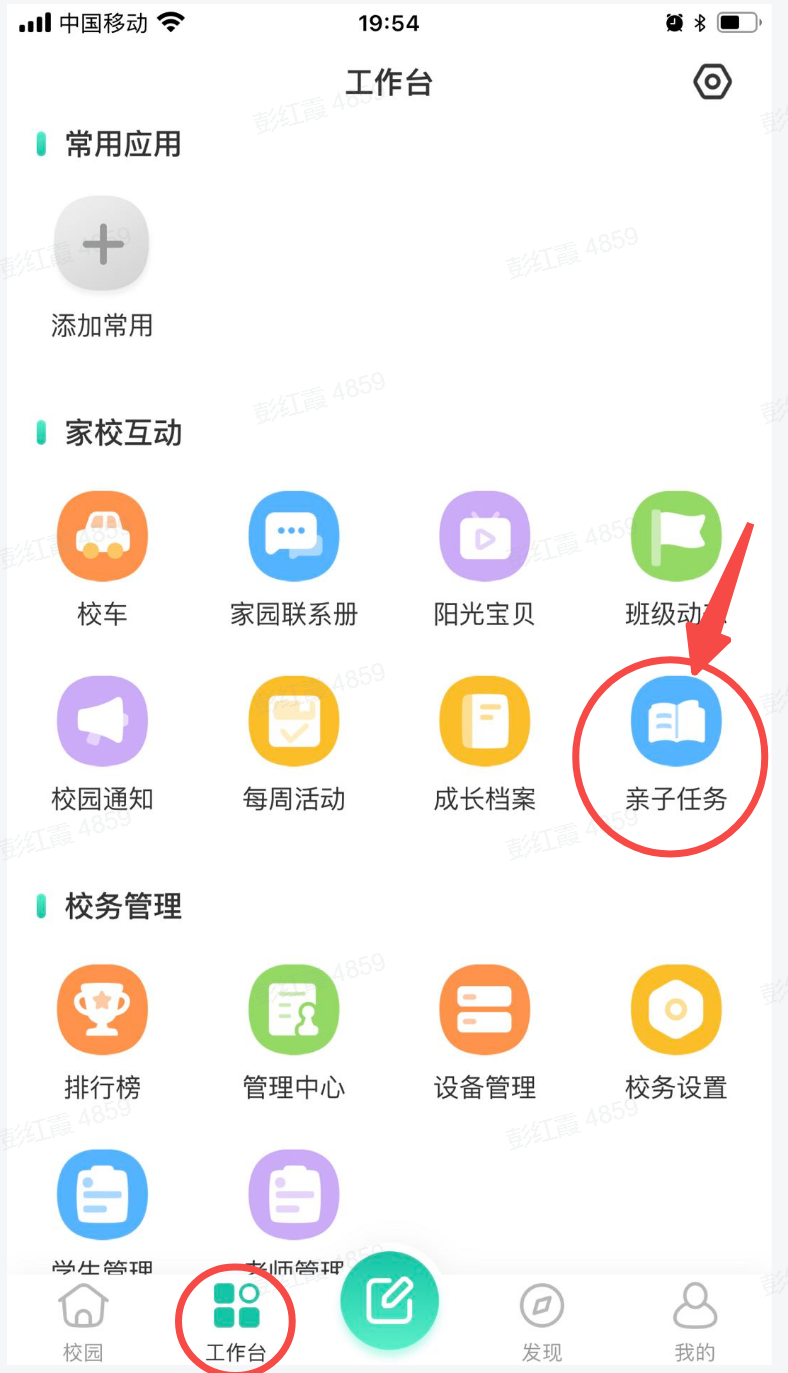Open 设备管理
788x1373 pixels.
tap(485, 1010)
